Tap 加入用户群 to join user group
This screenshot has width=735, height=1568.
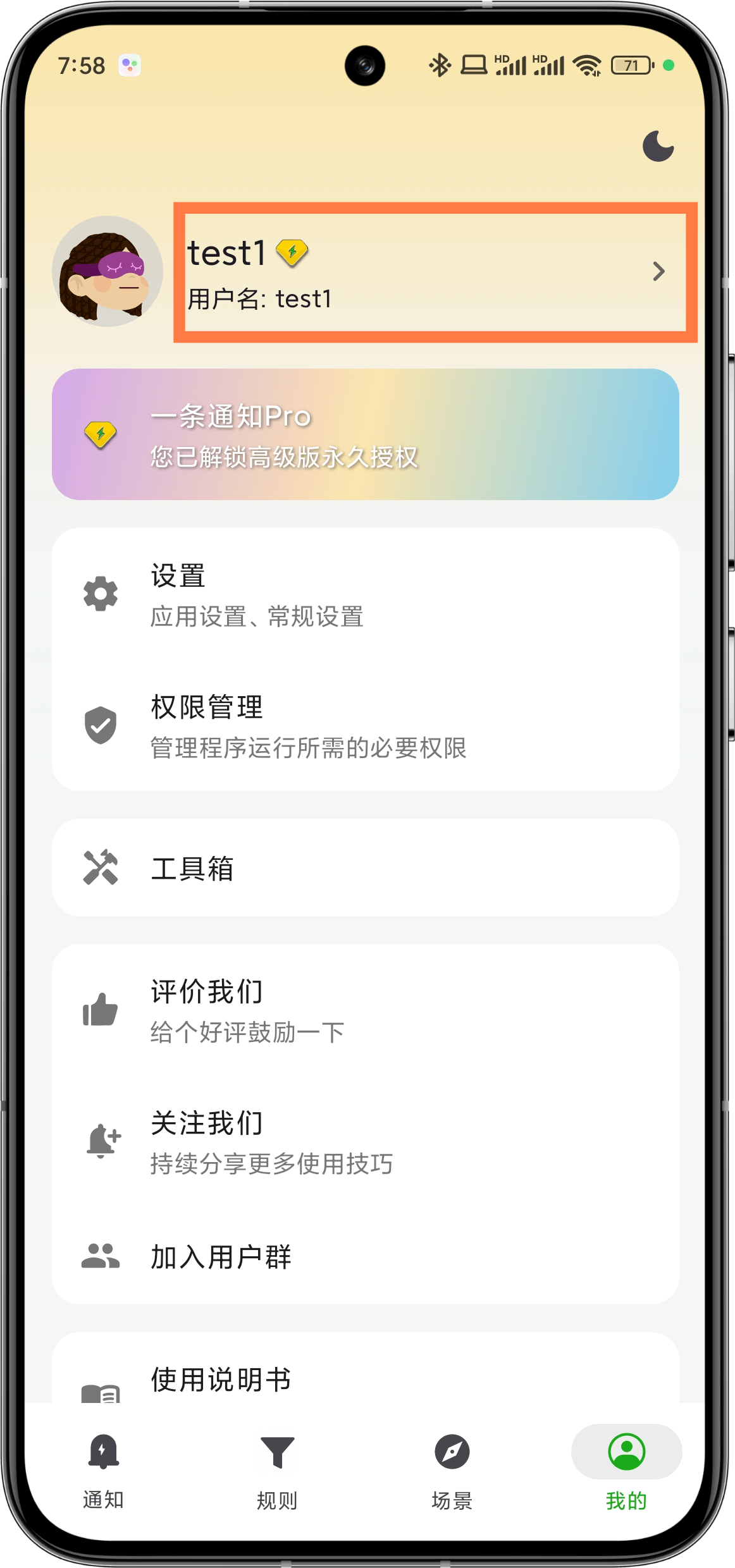click(366, 1256)
